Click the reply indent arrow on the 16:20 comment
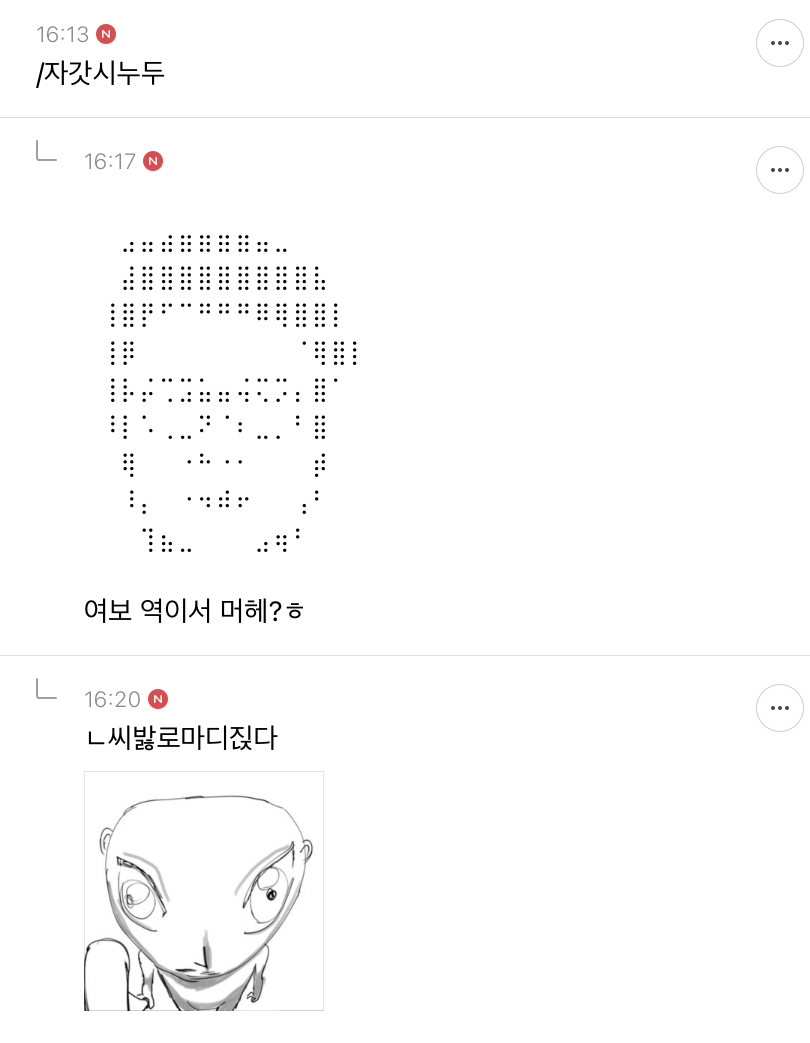The height and width of the screenshot is (1043, 810). point(46,688)
